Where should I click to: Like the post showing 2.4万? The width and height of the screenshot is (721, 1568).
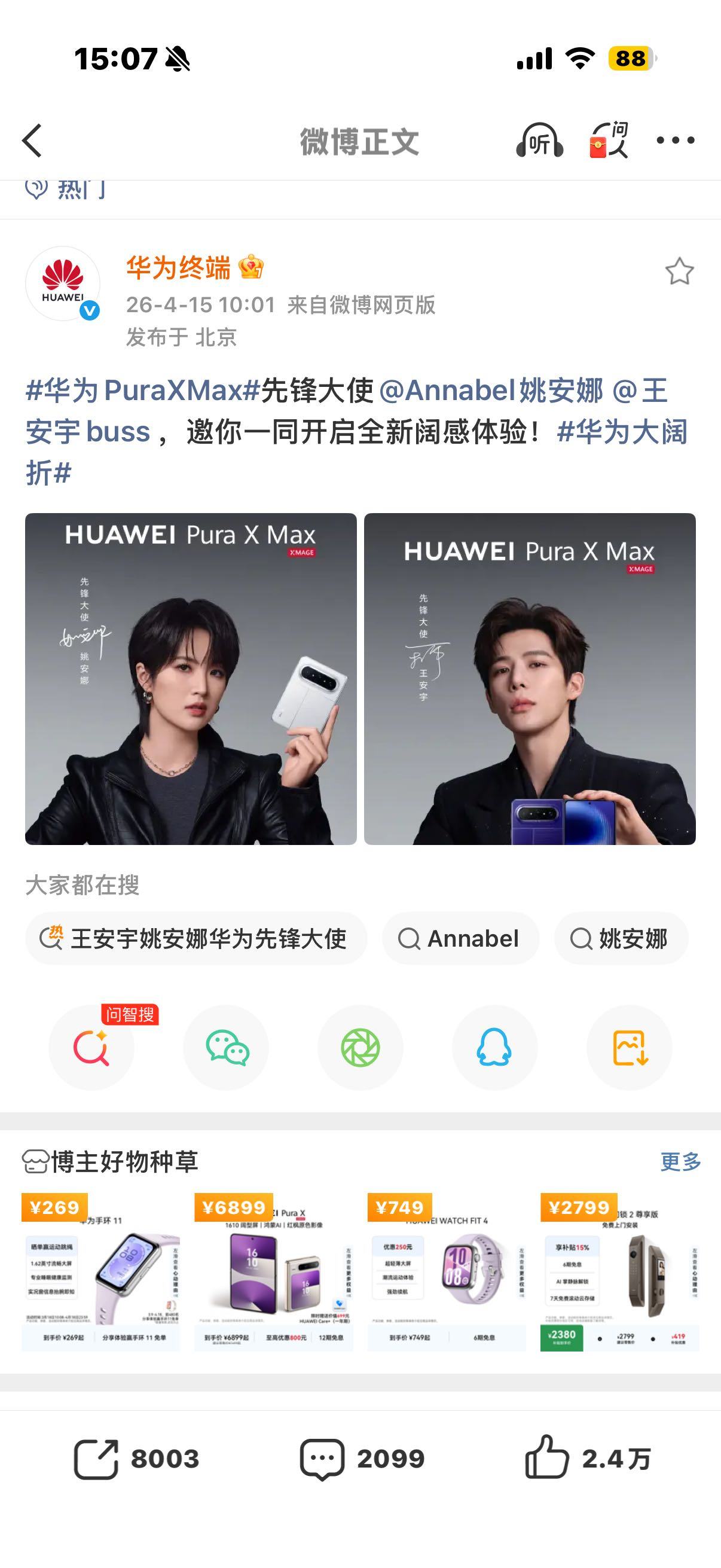tap(588, 1459)
